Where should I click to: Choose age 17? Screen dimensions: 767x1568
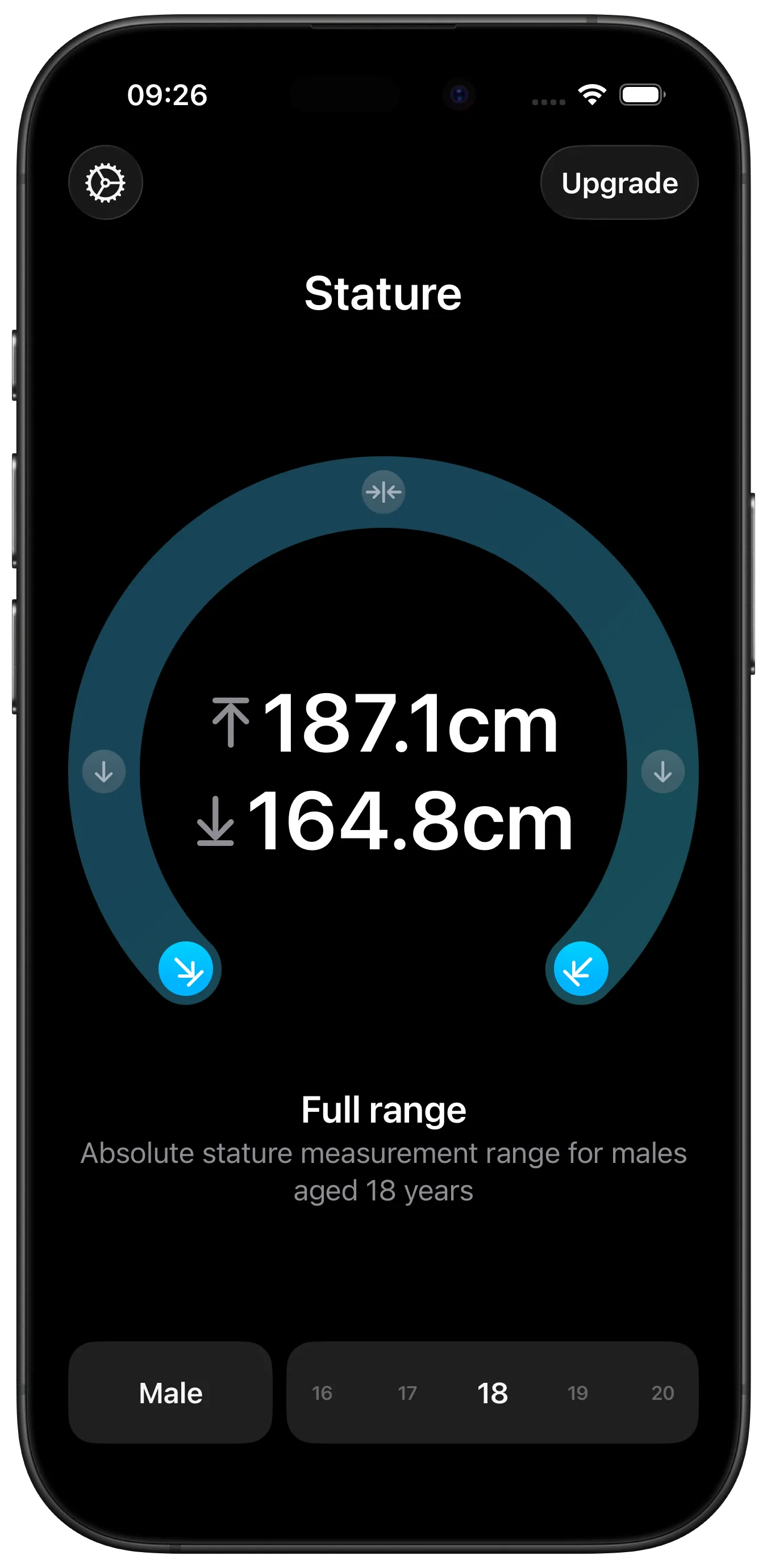pyautogui.click(x=407, y=1392)
